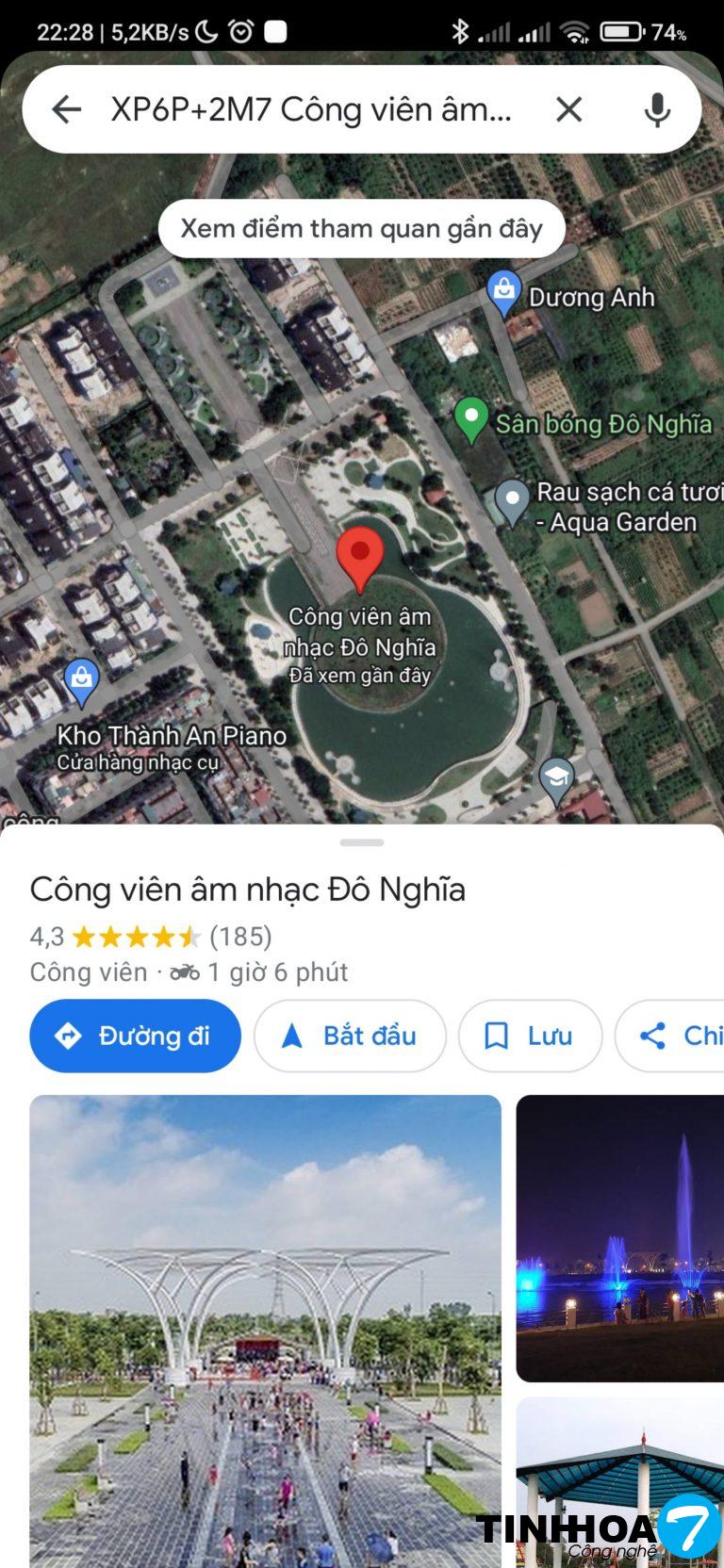The height and width of the screenshot is (1568, 724).
Task: Go back using the search bar arrow
Action: (66, 109)
